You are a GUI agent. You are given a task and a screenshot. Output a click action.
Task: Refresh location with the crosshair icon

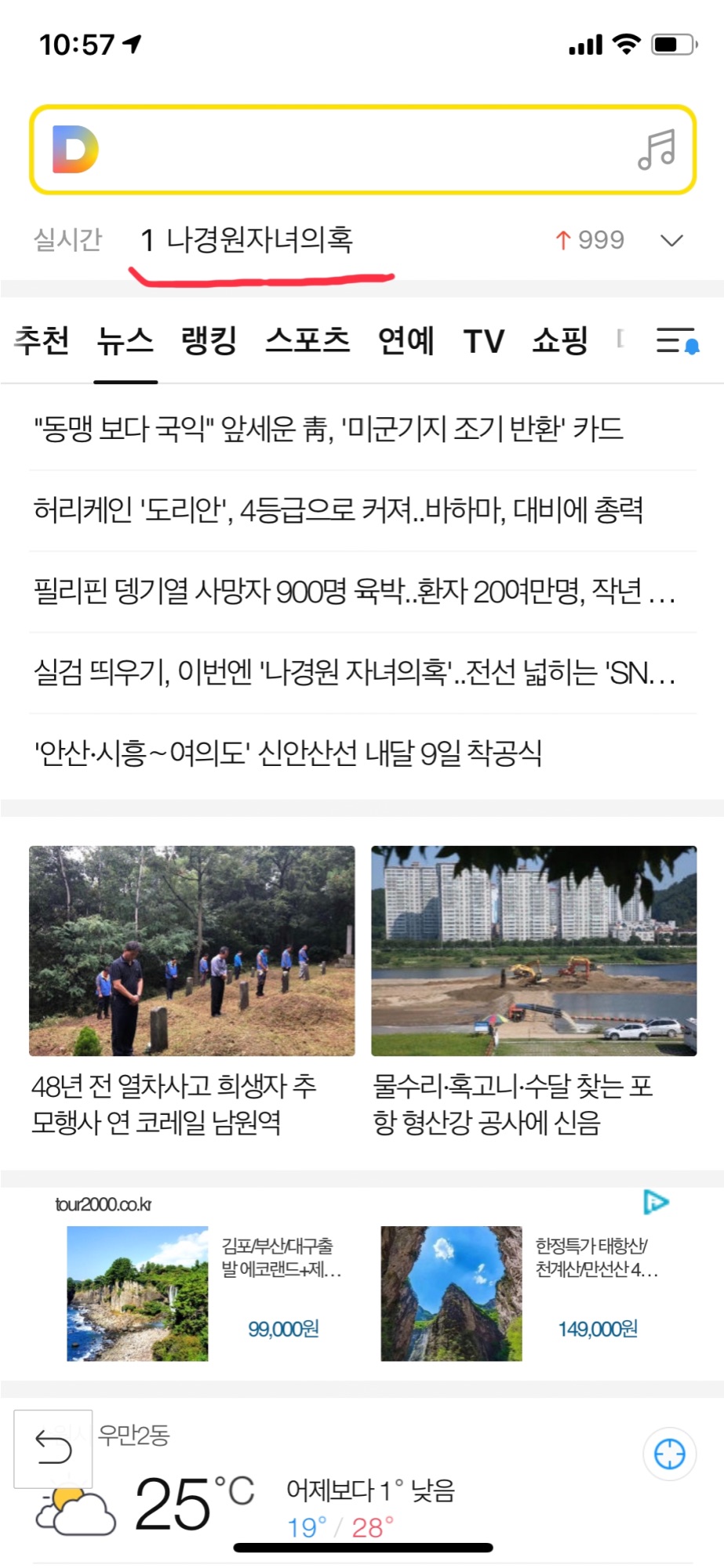(x=669, y=1454)
